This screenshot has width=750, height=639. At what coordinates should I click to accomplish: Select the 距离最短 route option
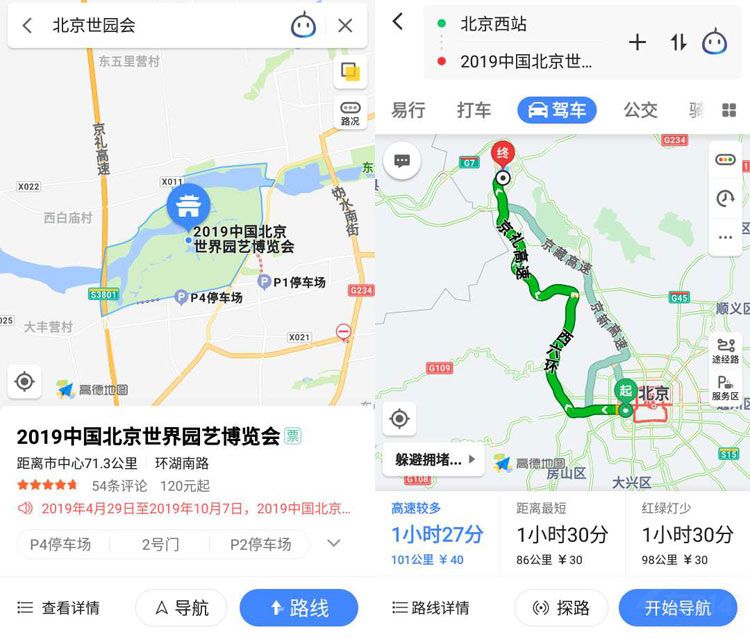click(x=562, y=534)
